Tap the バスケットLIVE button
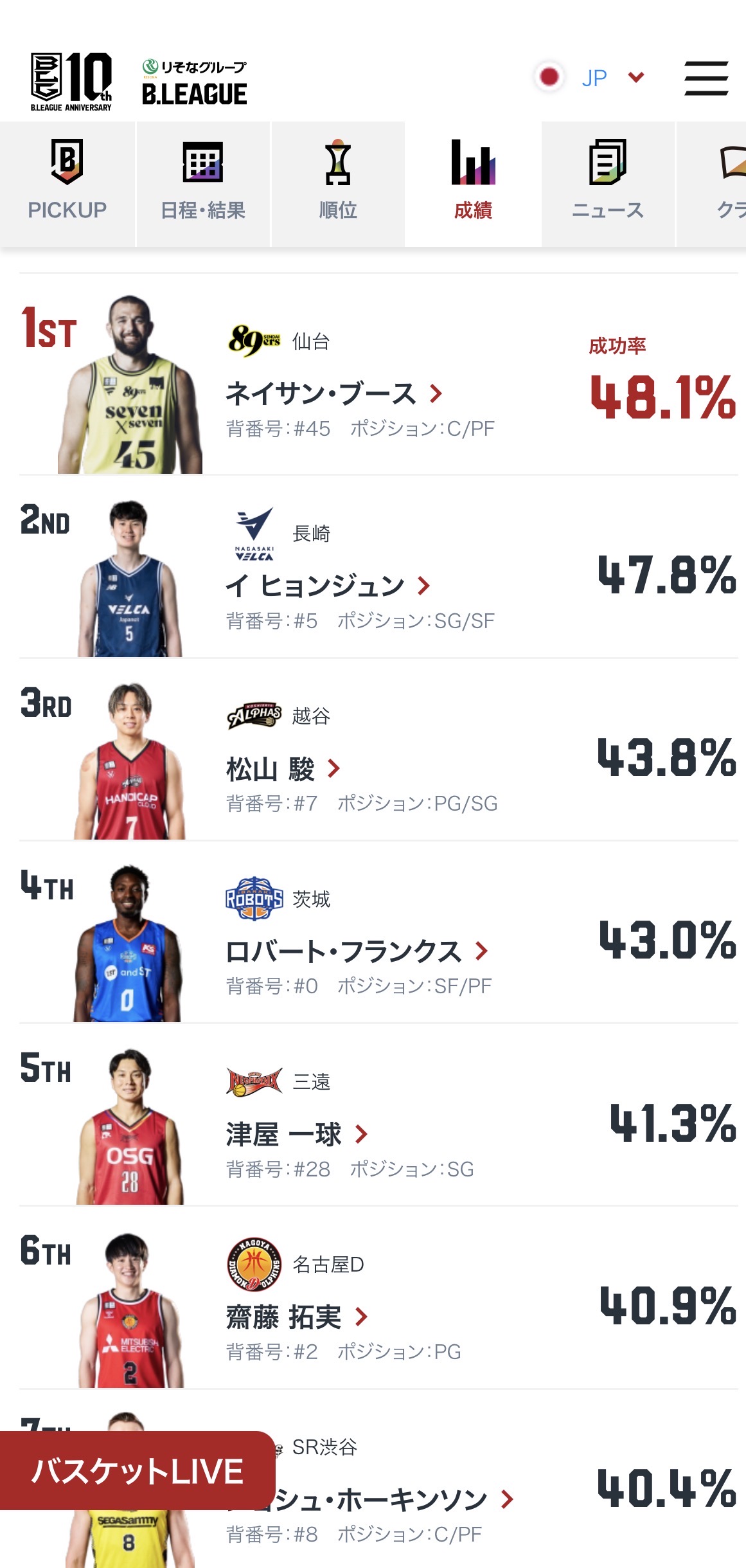The height and width of the screenshot is (1568, 746). 137,1471
